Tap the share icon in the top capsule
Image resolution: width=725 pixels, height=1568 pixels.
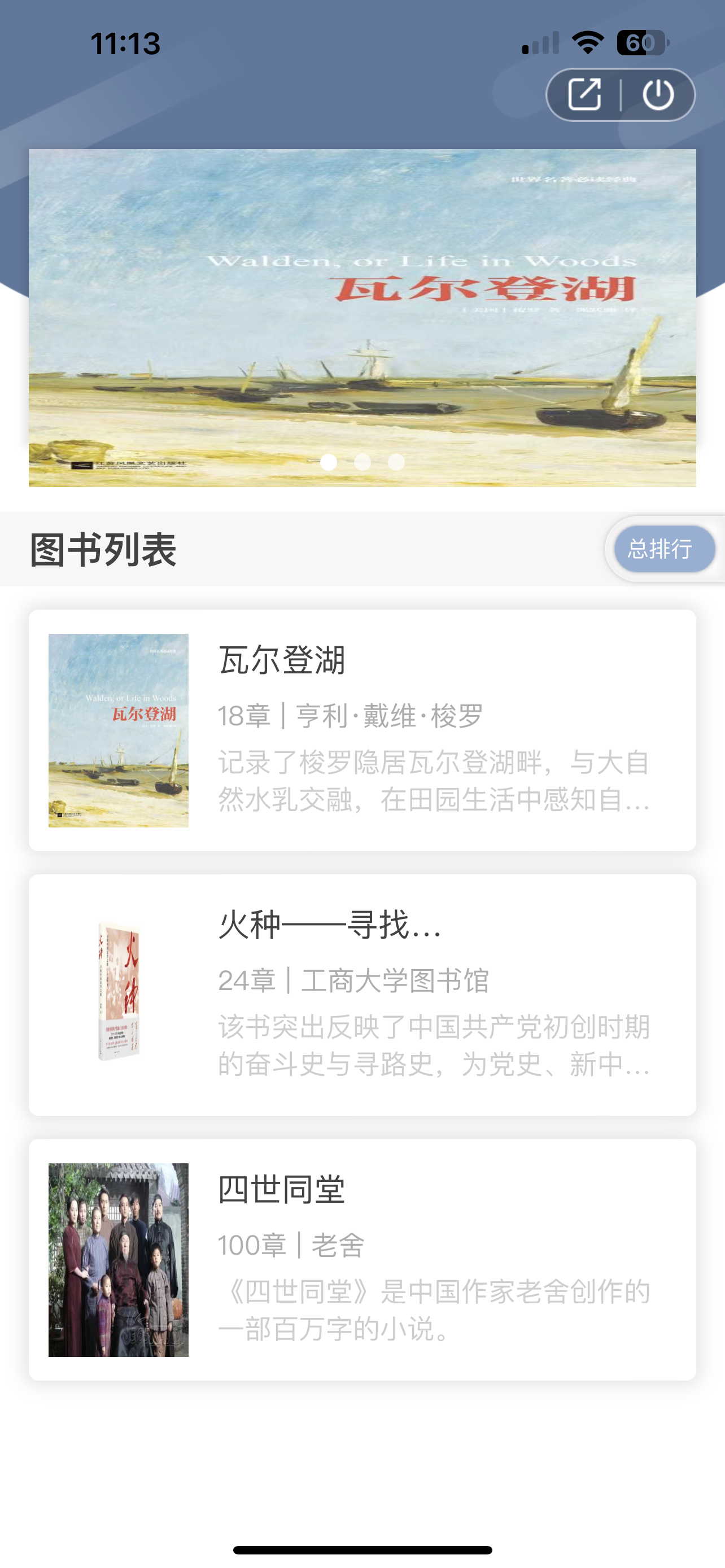point(584,95)
